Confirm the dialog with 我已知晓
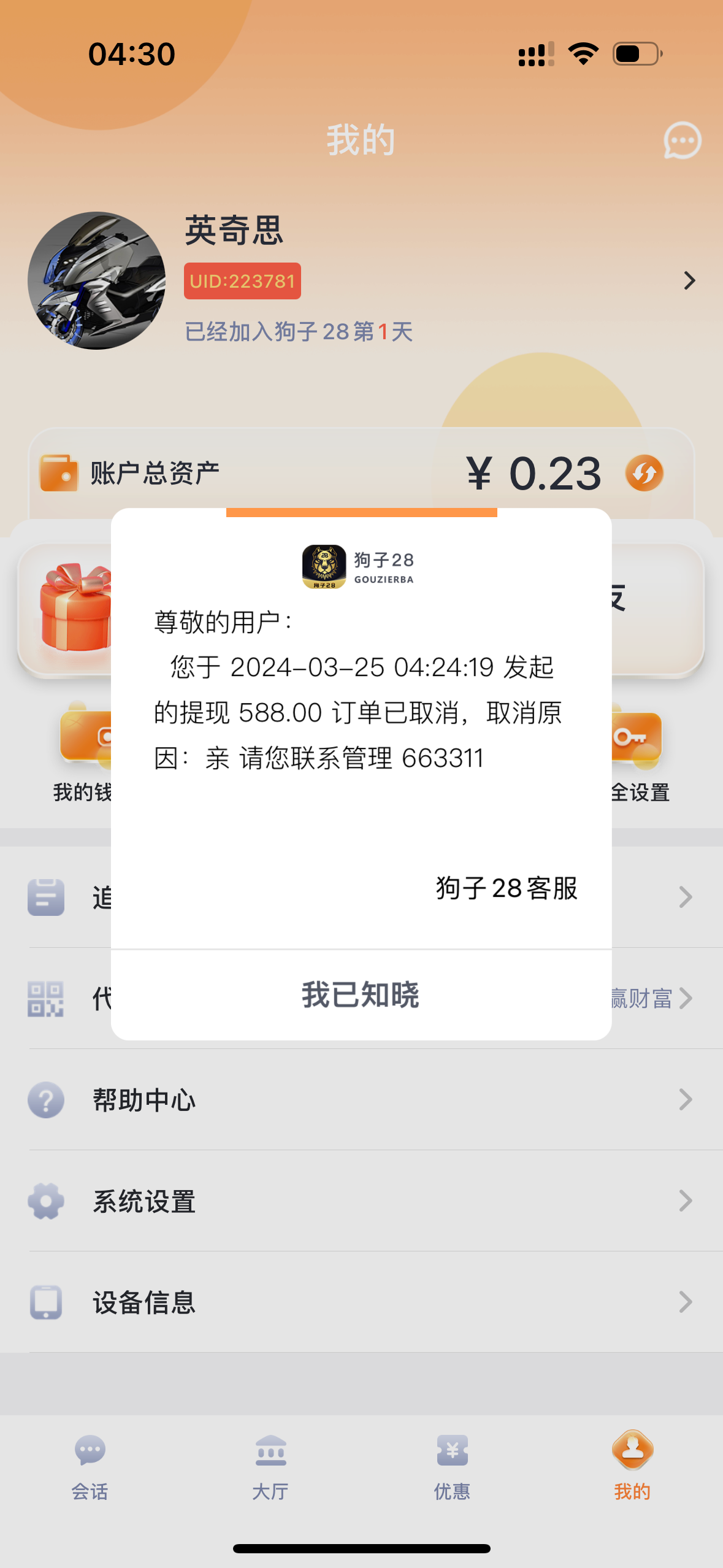Screen dimensions: 723x1568 [x=361, y=994]
